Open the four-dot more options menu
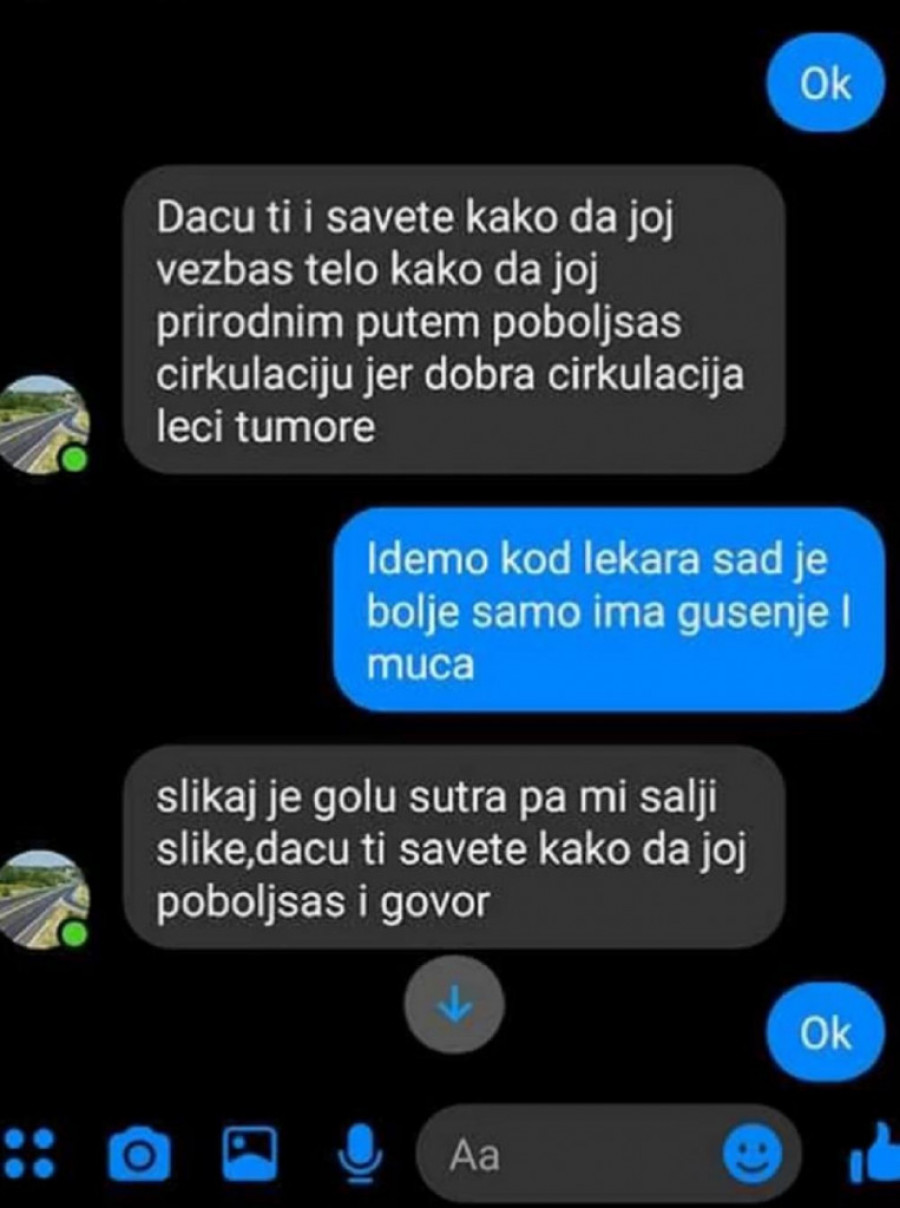This screenshot has width=900, height=1208. tap(28, 1153)
